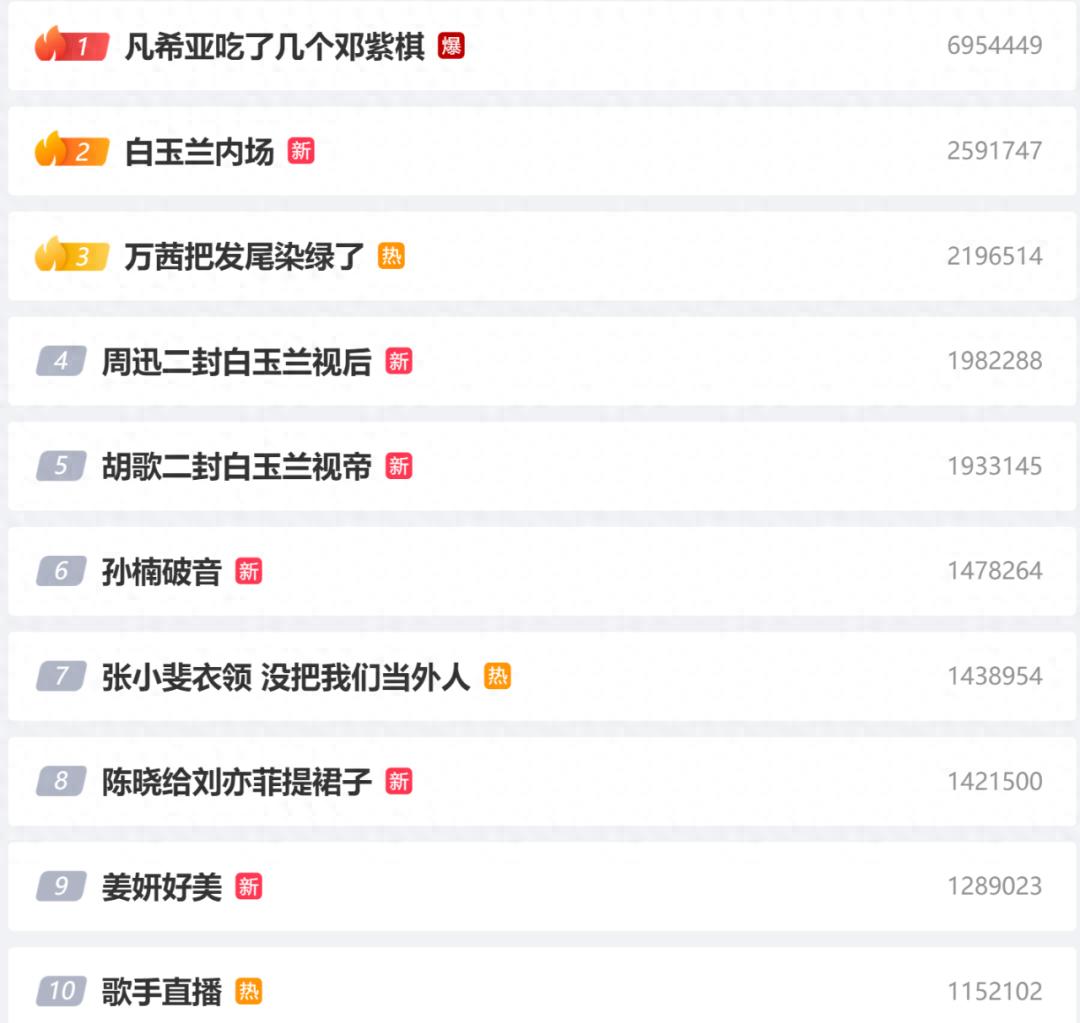
Task: Tap the 姜妍好美 trending row
Action: click(x=161, y=887)
